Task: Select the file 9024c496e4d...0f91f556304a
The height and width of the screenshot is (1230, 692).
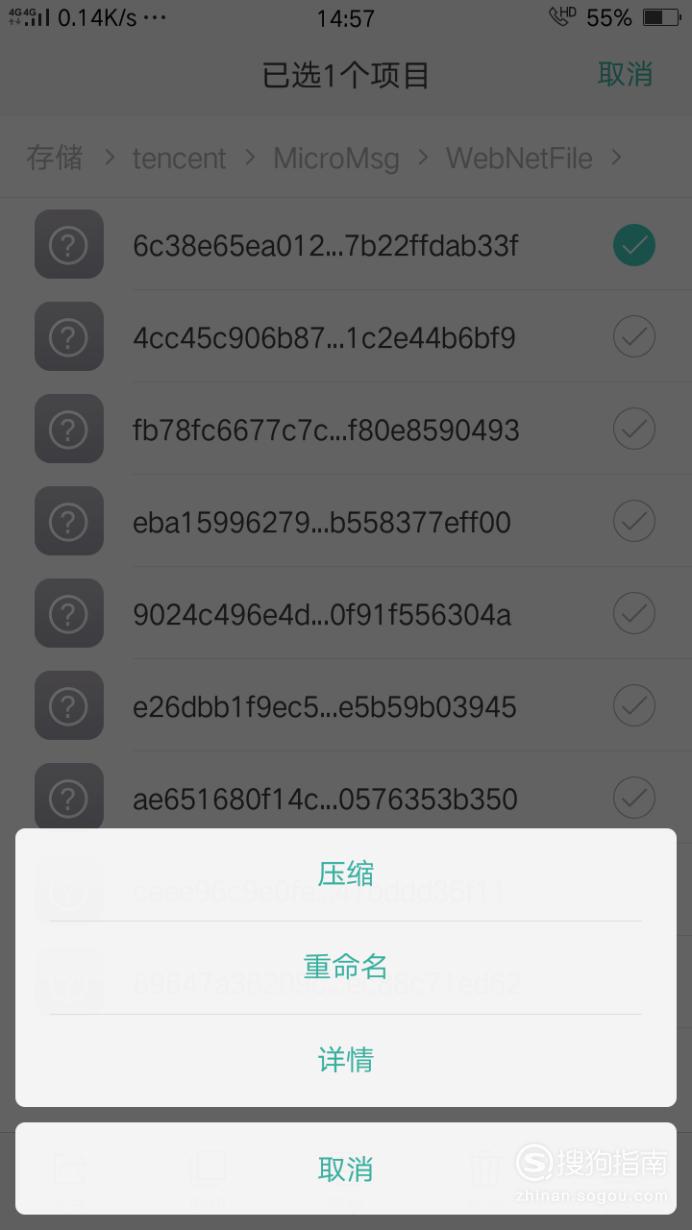Action: 634,613
